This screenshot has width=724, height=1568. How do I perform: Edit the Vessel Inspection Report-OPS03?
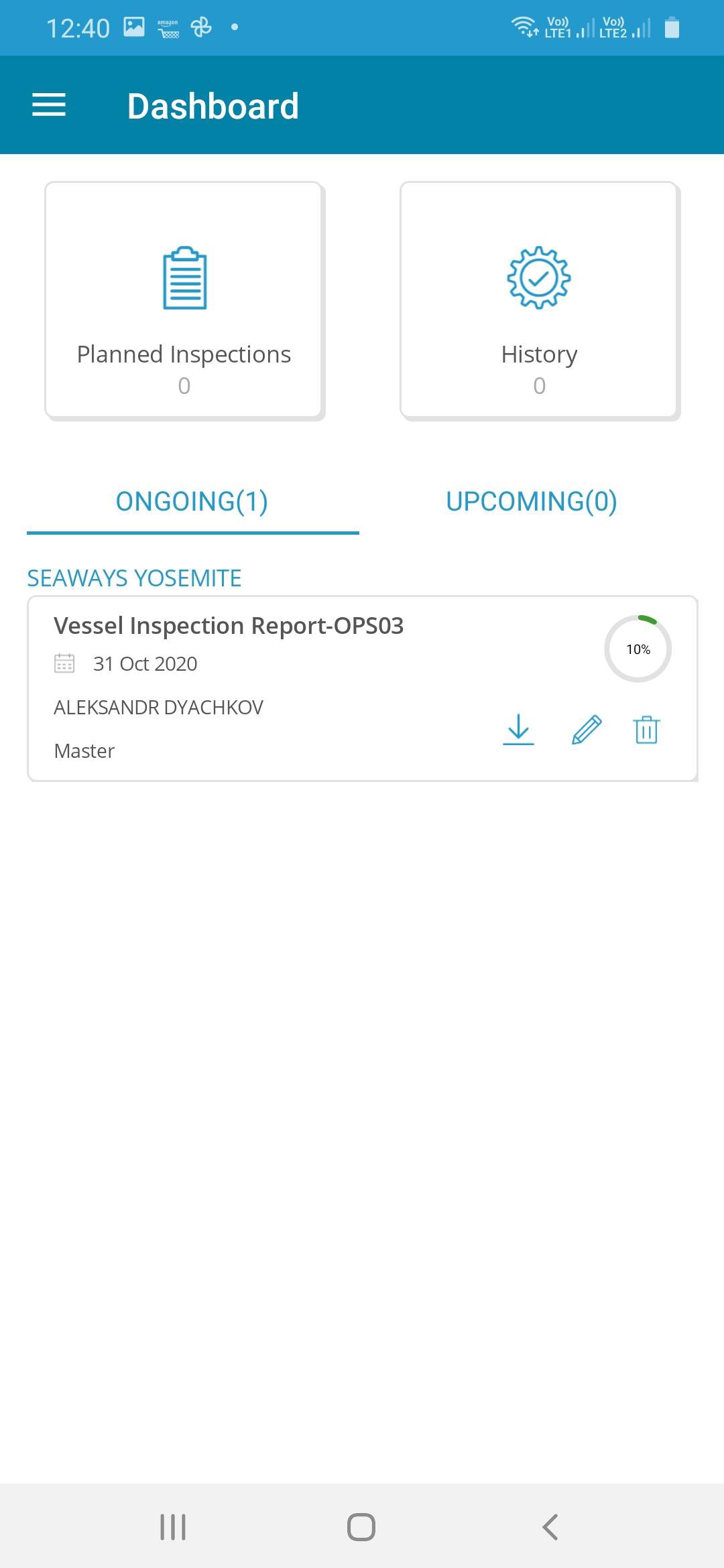pos(587,730)
